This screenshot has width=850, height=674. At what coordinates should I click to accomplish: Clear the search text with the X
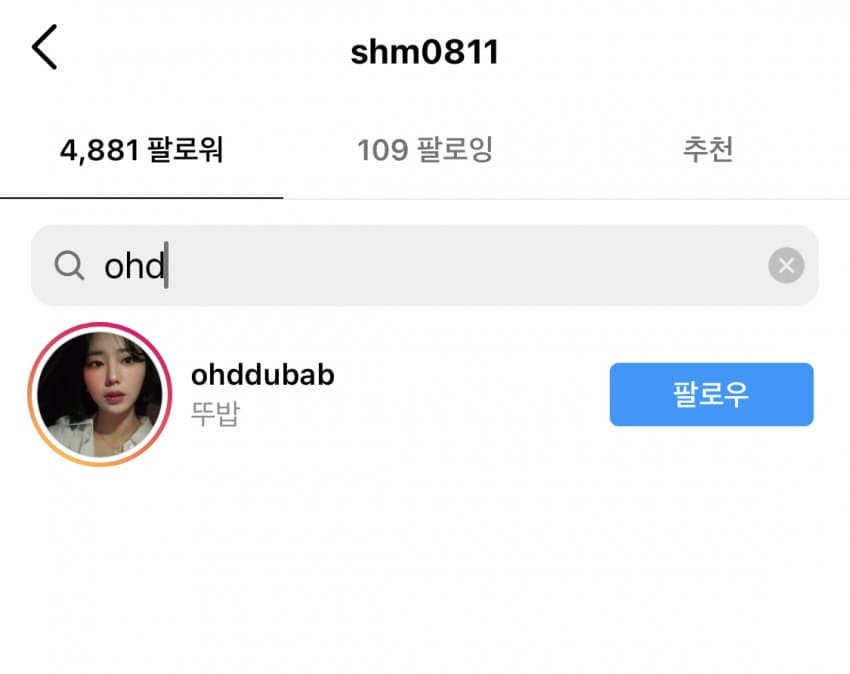(x=786, y=266)
